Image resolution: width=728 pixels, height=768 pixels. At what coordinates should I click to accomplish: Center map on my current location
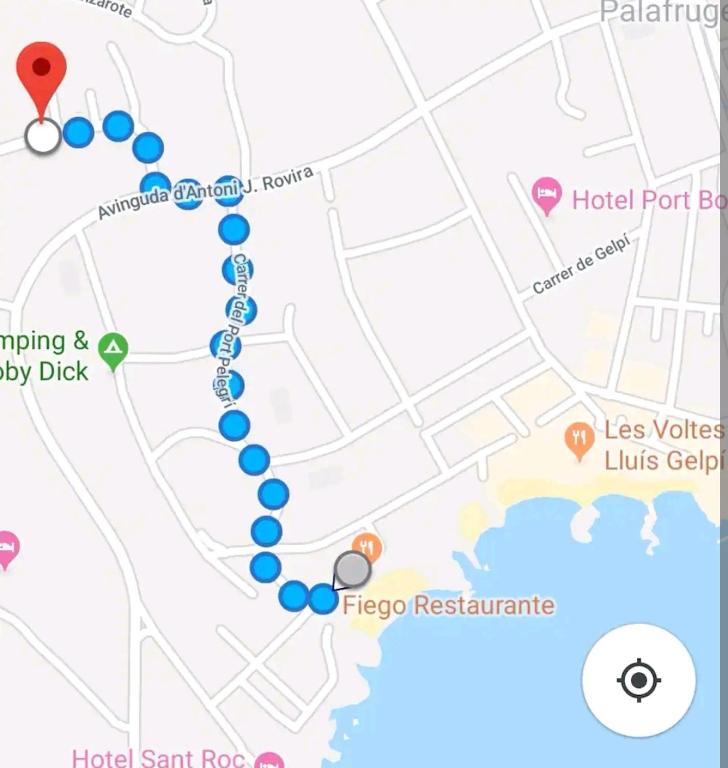pos(638,680)
